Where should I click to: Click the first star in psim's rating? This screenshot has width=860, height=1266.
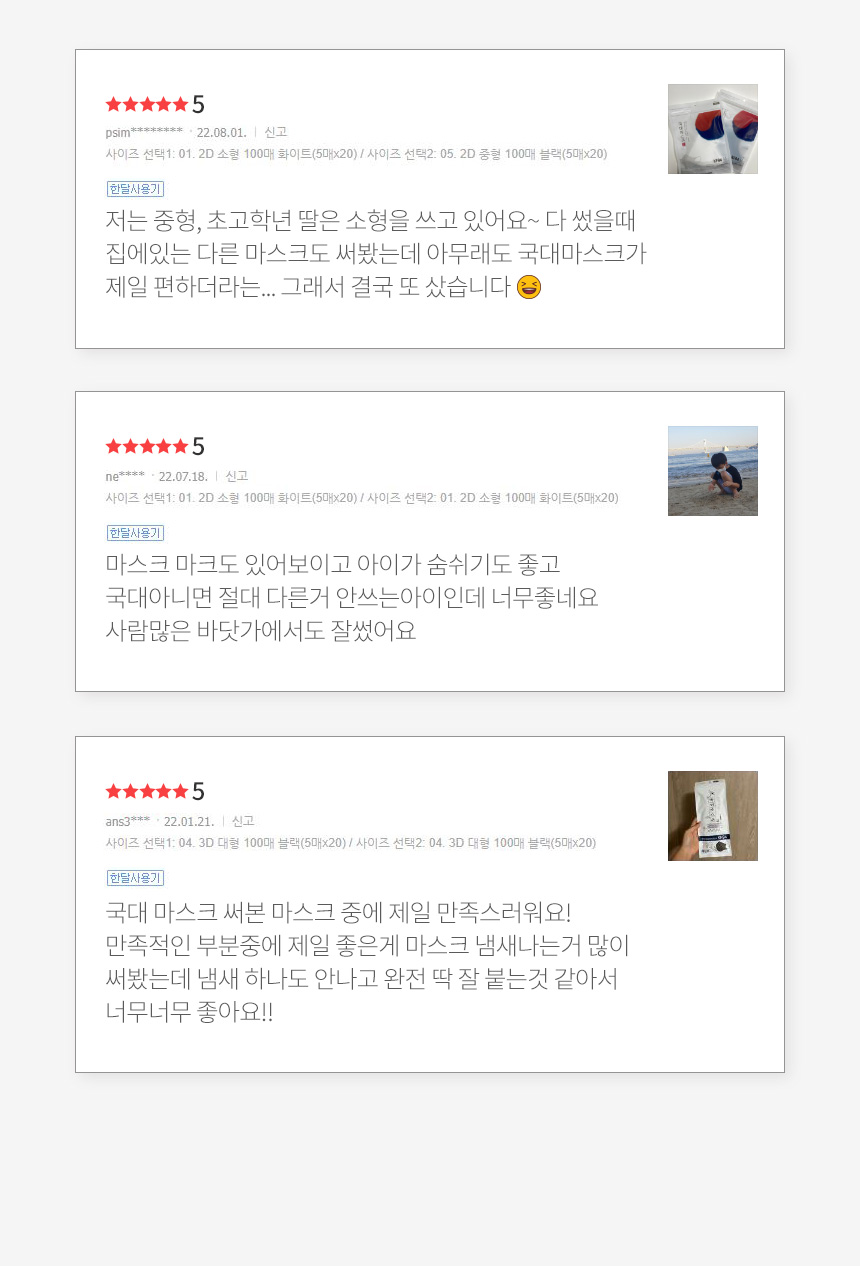click(113, 104)
